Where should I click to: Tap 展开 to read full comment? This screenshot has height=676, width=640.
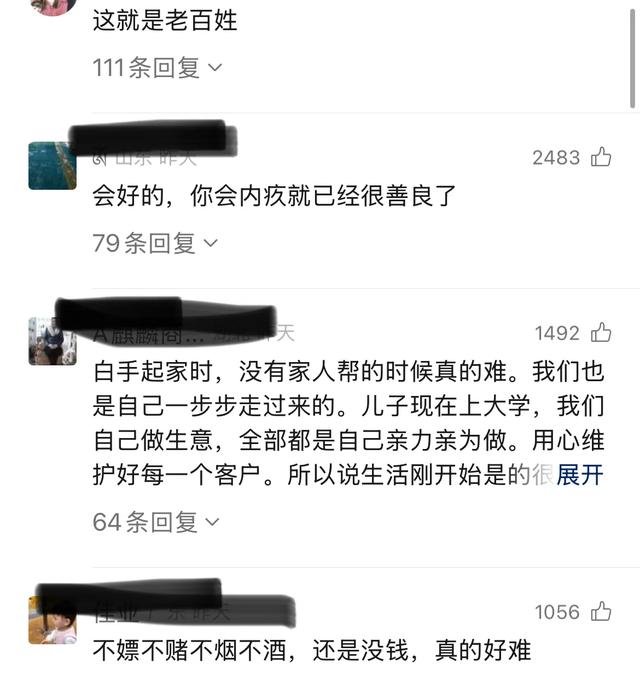pyautogui.click(x=580, y=475)
